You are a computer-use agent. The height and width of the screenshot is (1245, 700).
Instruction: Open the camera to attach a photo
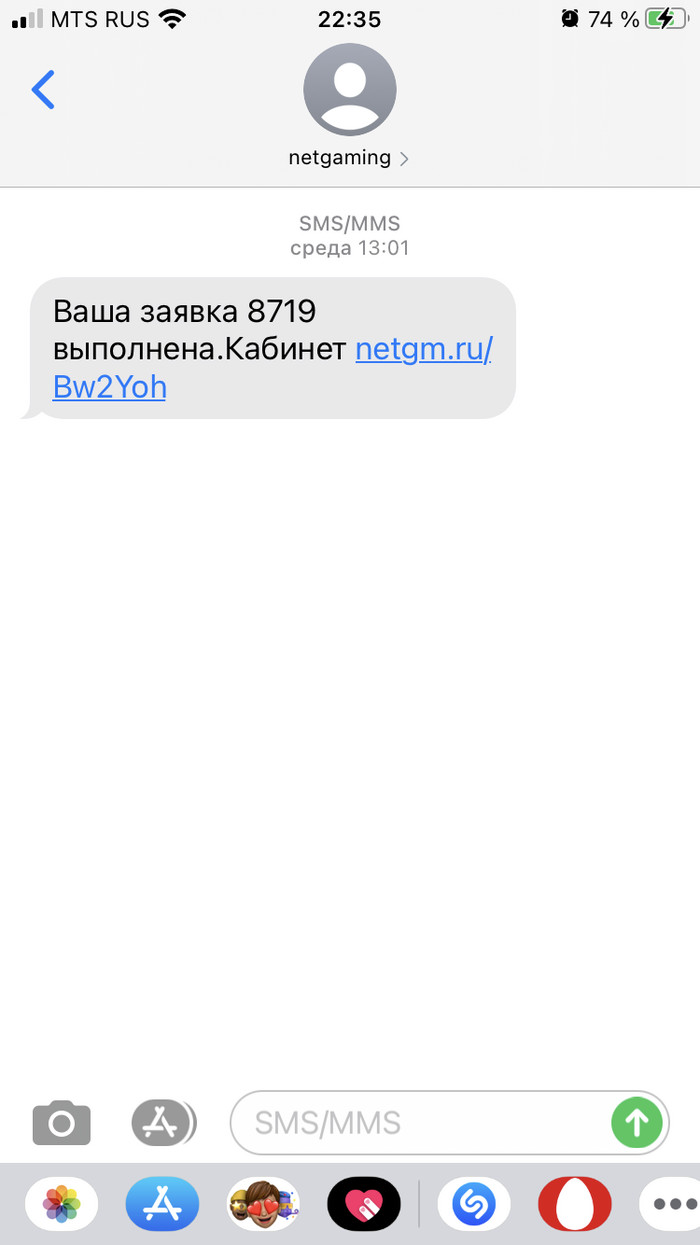pyautogui.click(x=61, y=1123)
